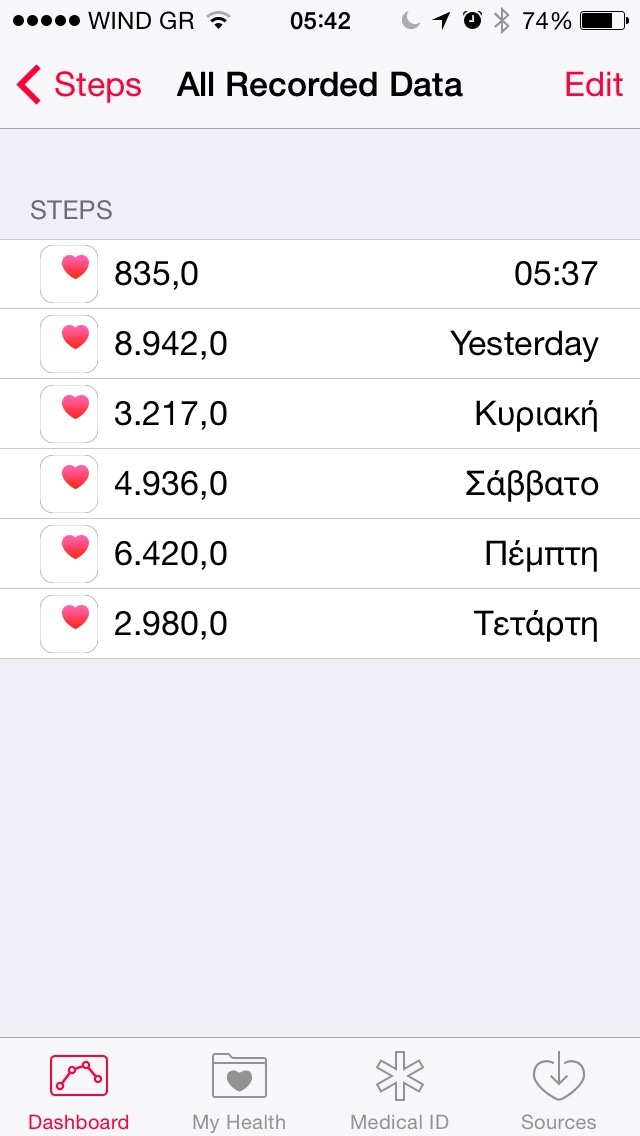Image resolution: width=640 pixels, height=1136 pixels.
Task: Go back to the Steps screen
Action: pos(80,85)
